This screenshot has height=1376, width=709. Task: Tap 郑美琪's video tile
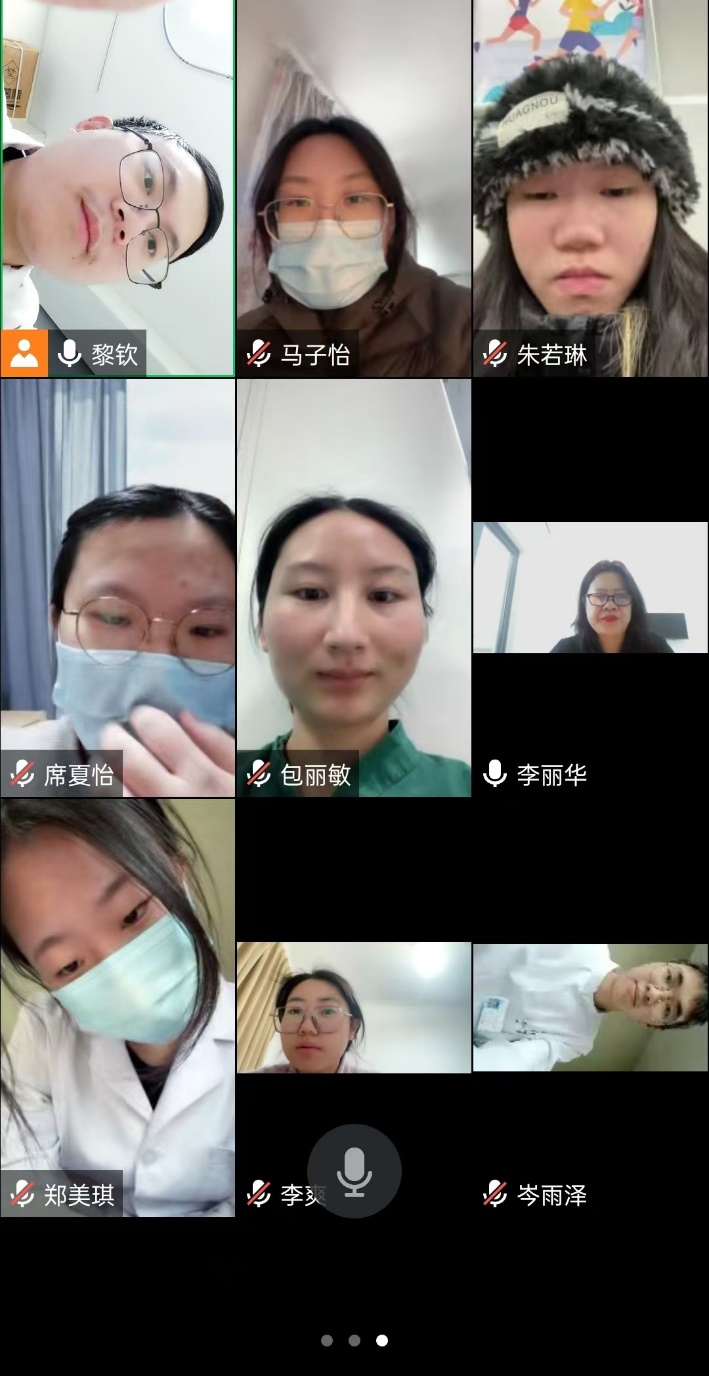pos(118,1008)
